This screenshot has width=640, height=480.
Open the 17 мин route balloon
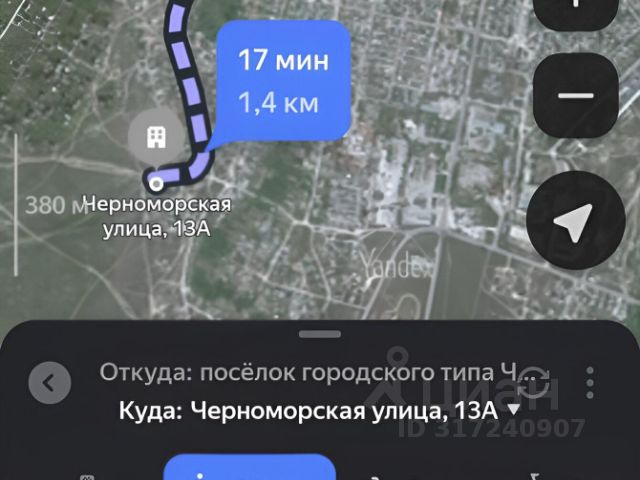(x=283, y=79)
